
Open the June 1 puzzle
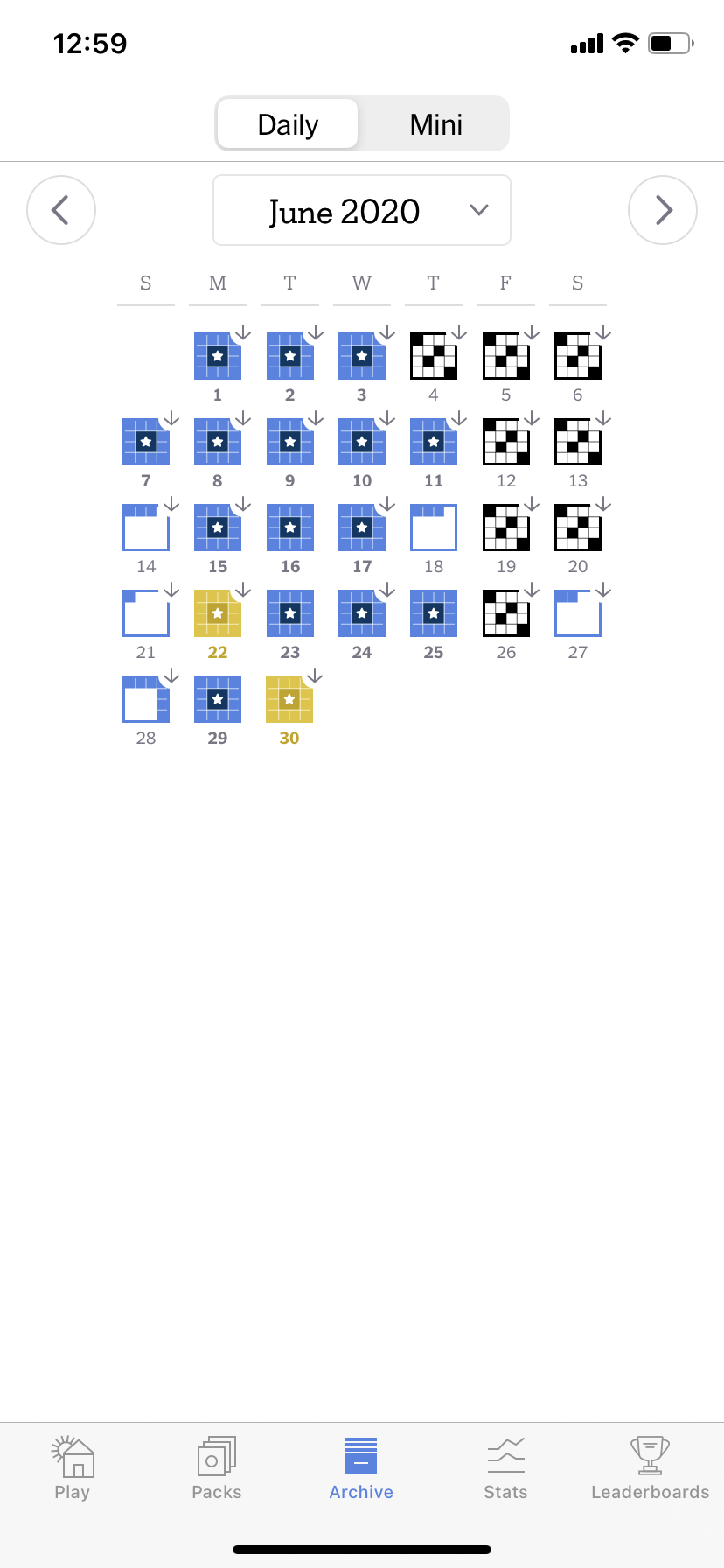(x=218, y=356)
